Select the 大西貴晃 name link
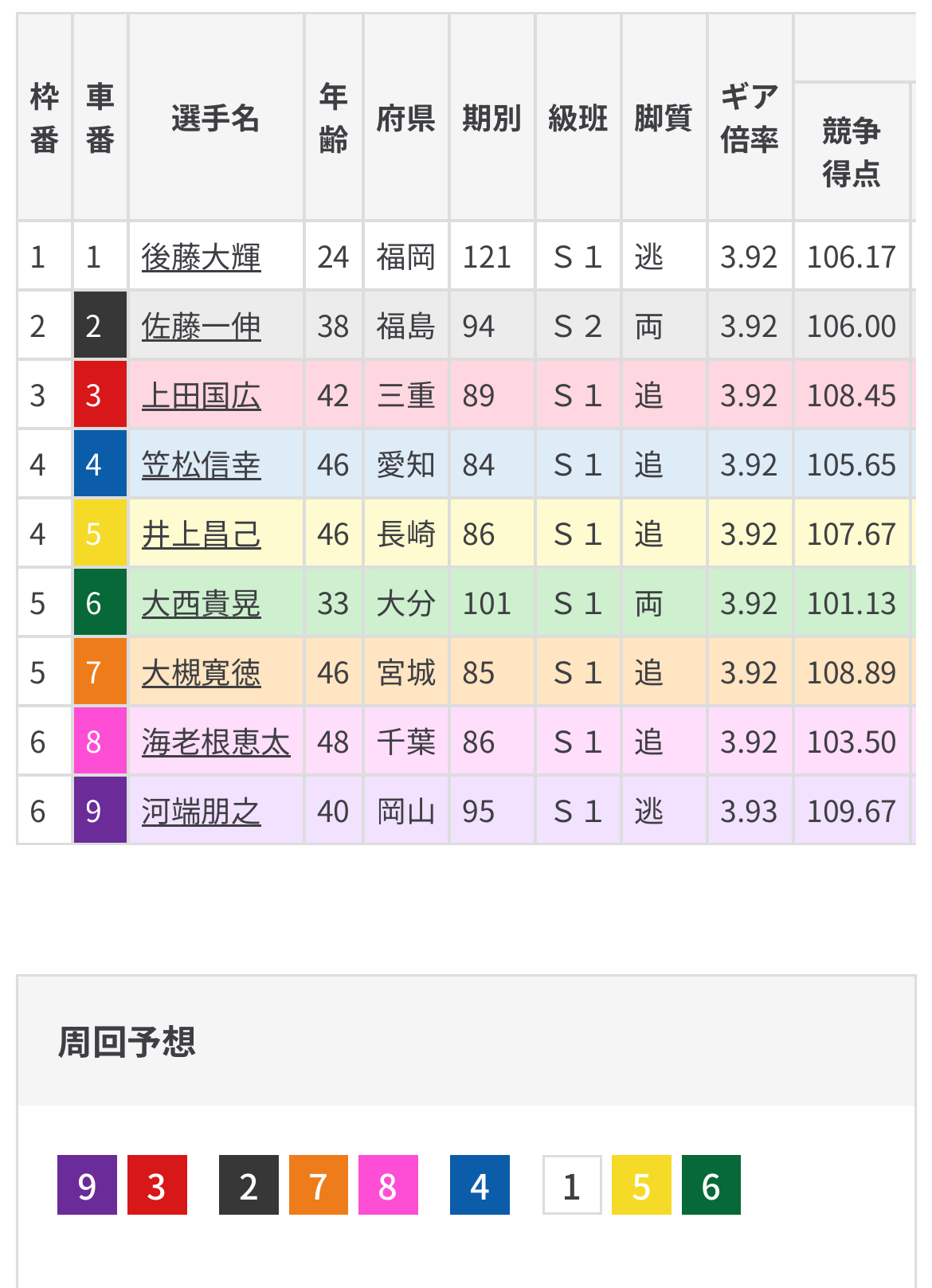The width and height of the screenshot is (932, 1288). (201, 604)
